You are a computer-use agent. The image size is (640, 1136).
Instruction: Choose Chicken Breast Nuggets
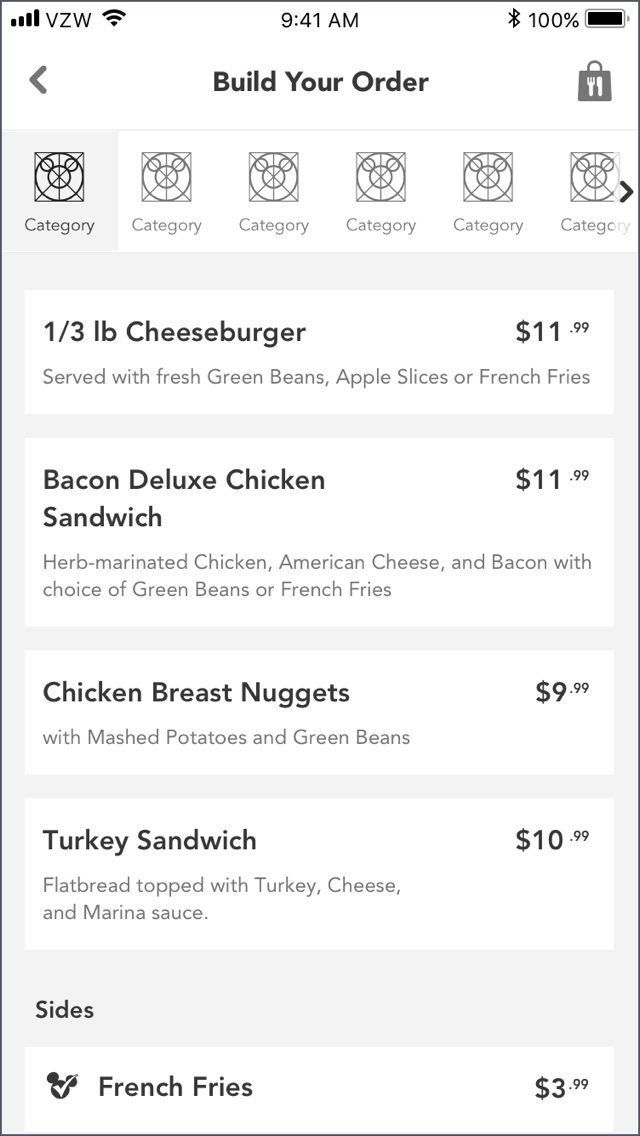click(x=319, y=712)
